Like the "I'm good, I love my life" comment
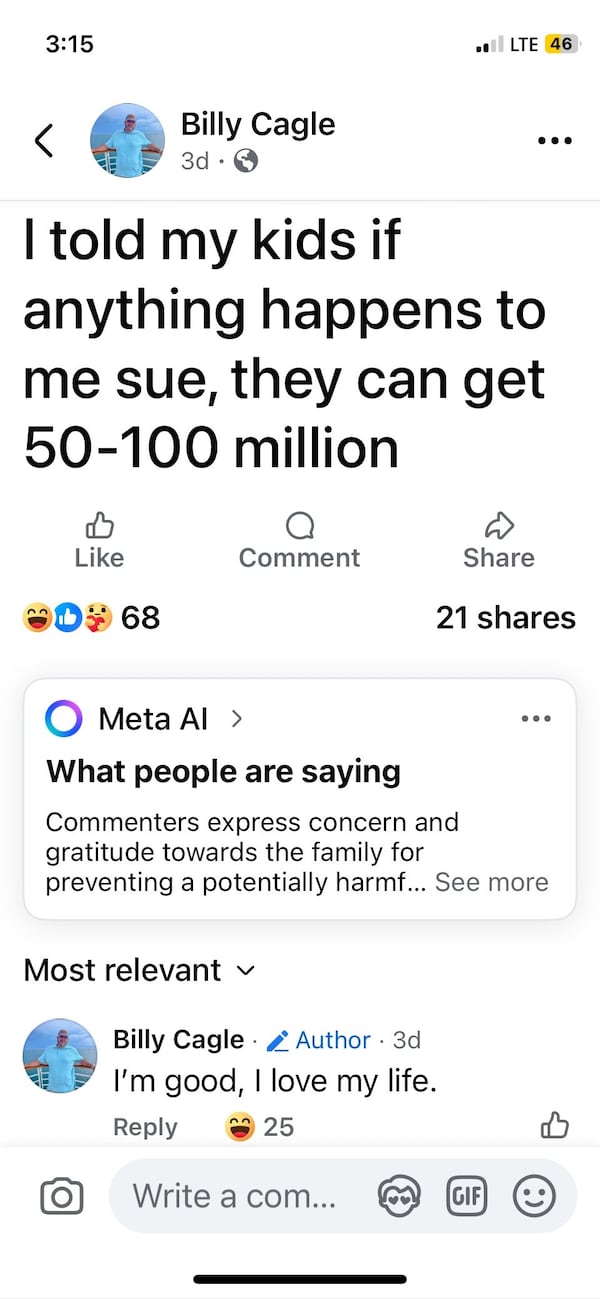 [554, 1126]
